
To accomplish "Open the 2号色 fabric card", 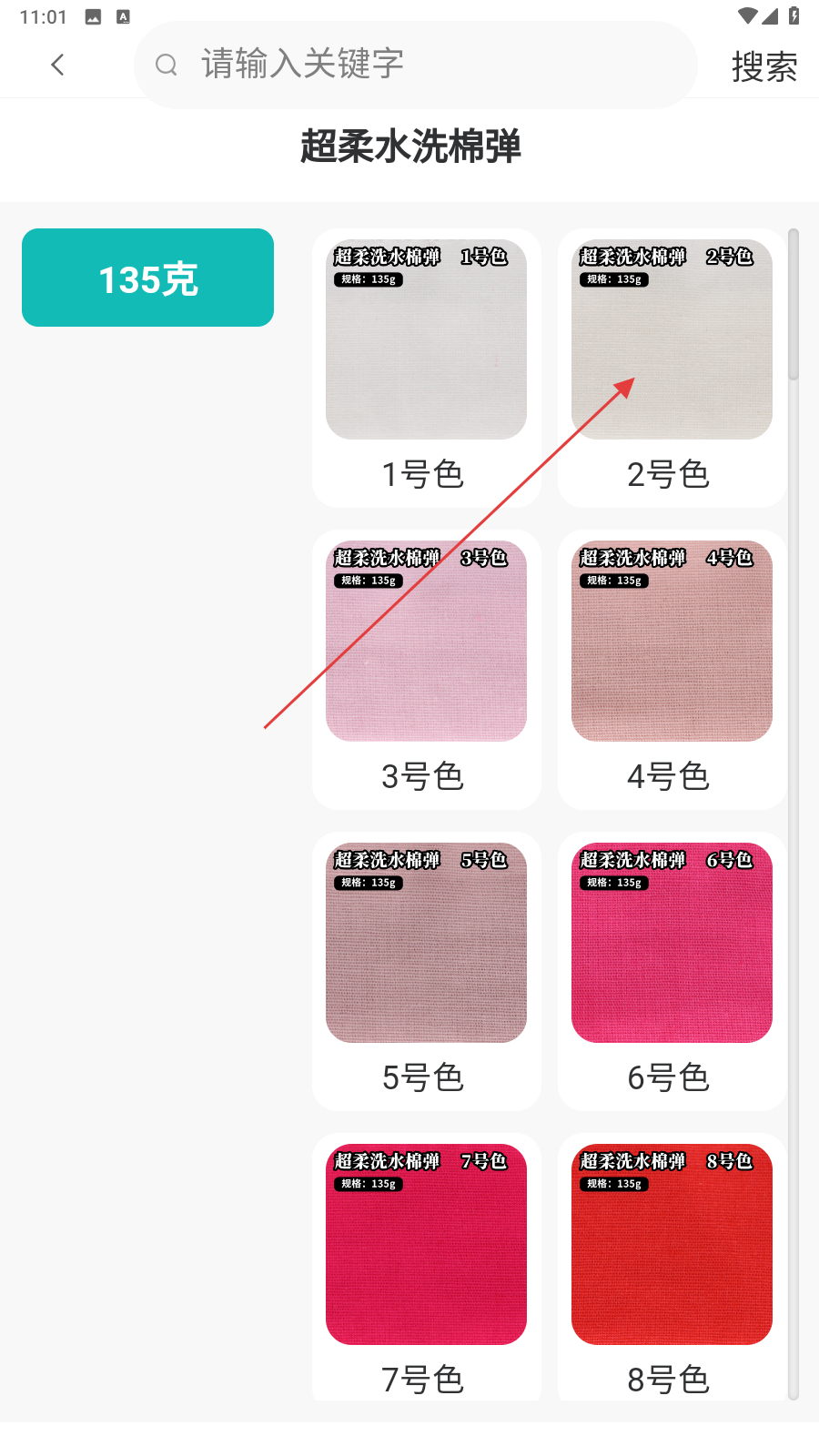I will coord(672,364).
